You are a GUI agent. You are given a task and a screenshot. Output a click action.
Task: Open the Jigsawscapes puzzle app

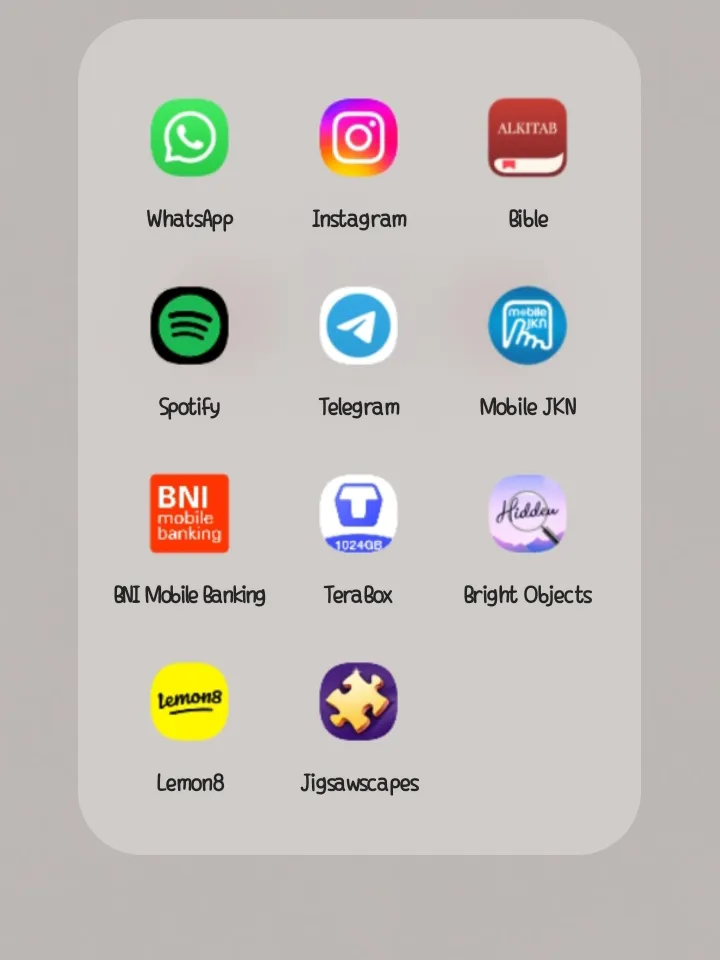click(358, 702)
